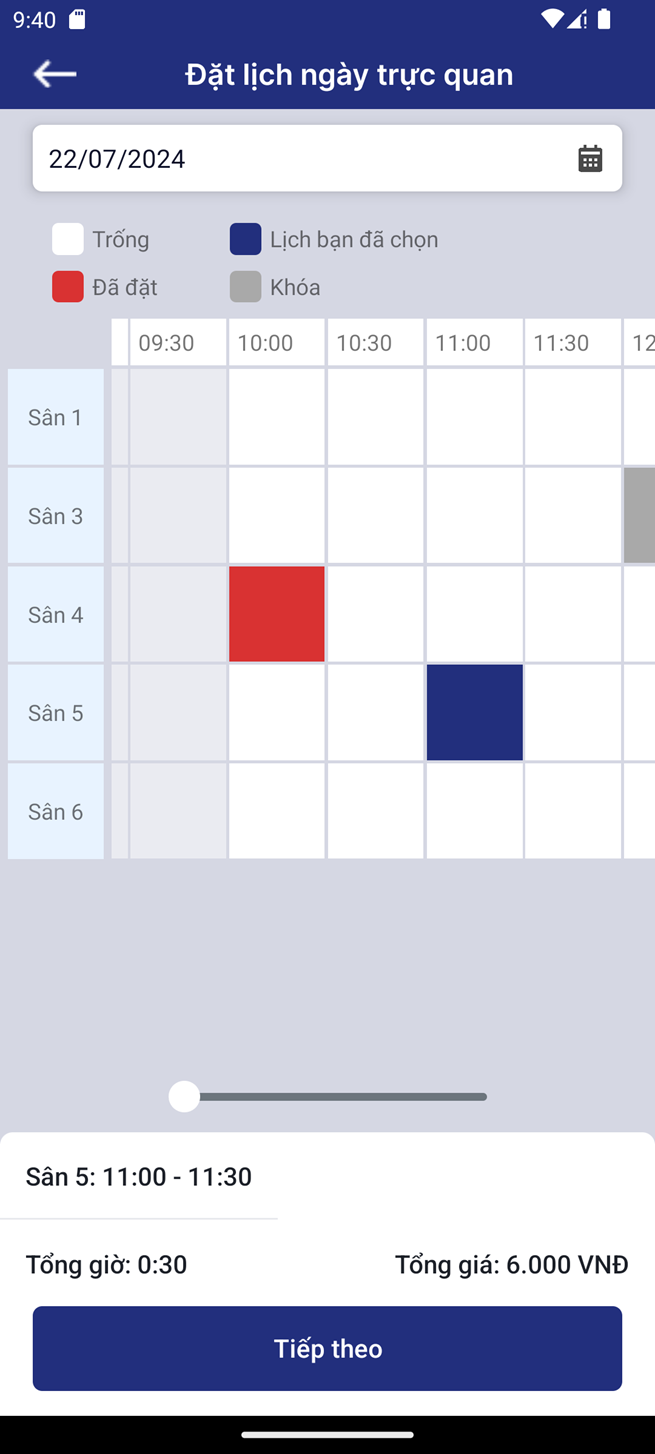Image resolution: width=655 pixels, height=1454 pixels.
Task: Select Sân 1 slot at 11:30
Action: 573,417
